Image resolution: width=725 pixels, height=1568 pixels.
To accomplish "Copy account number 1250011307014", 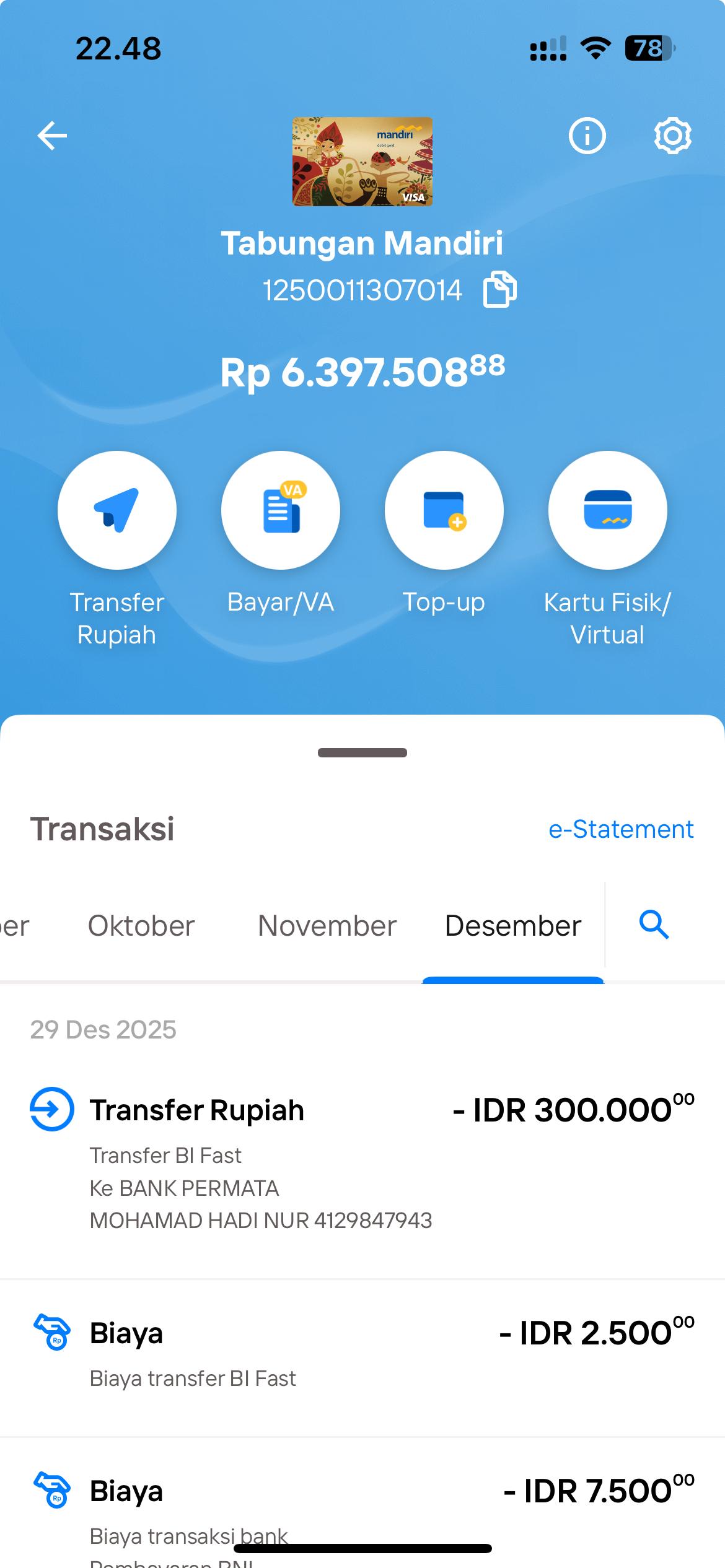I will (499, 289).
